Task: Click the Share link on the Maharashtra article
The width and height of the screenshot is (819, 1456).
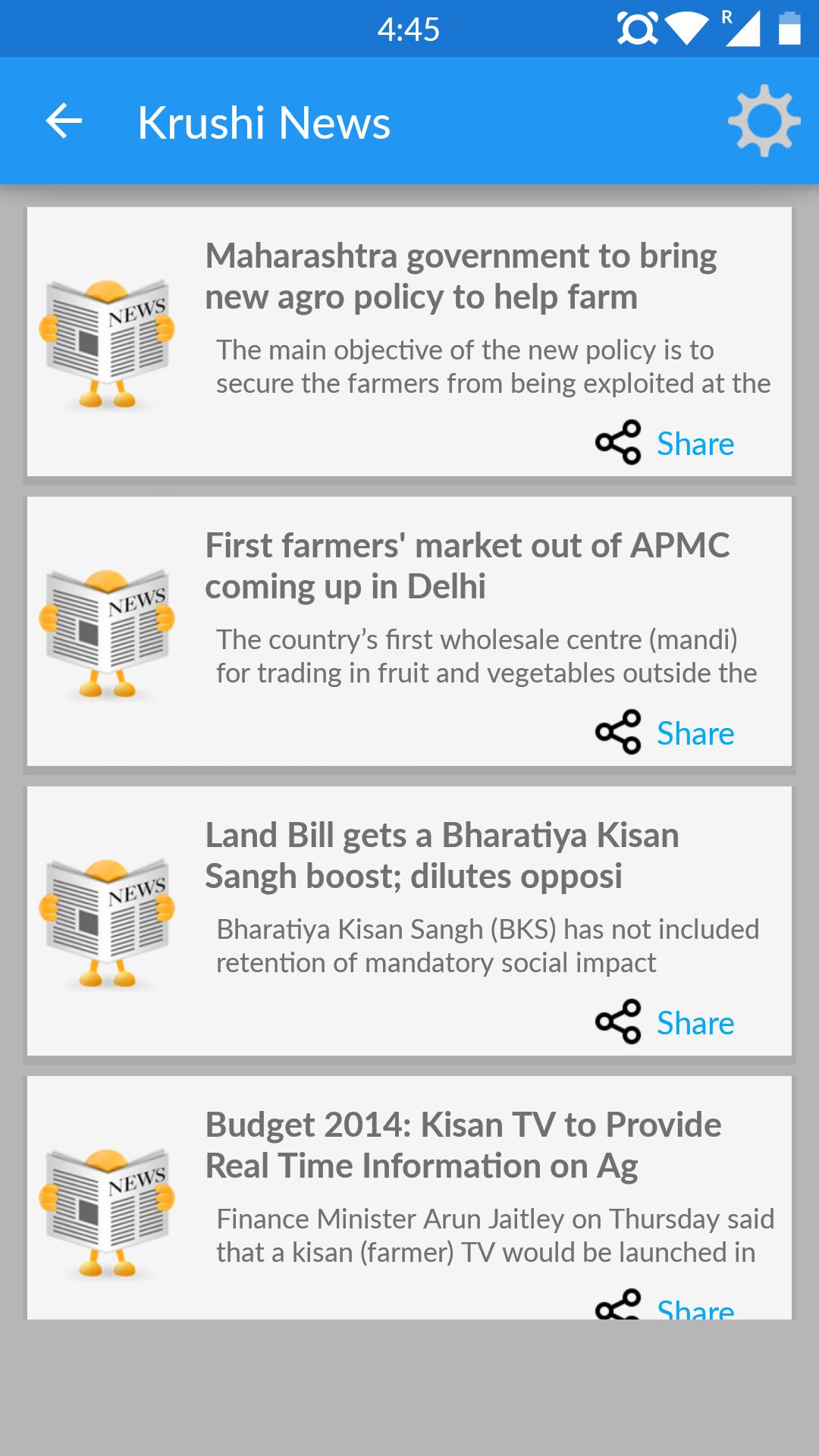Action: pyautogui.click(x=695, y=443)
